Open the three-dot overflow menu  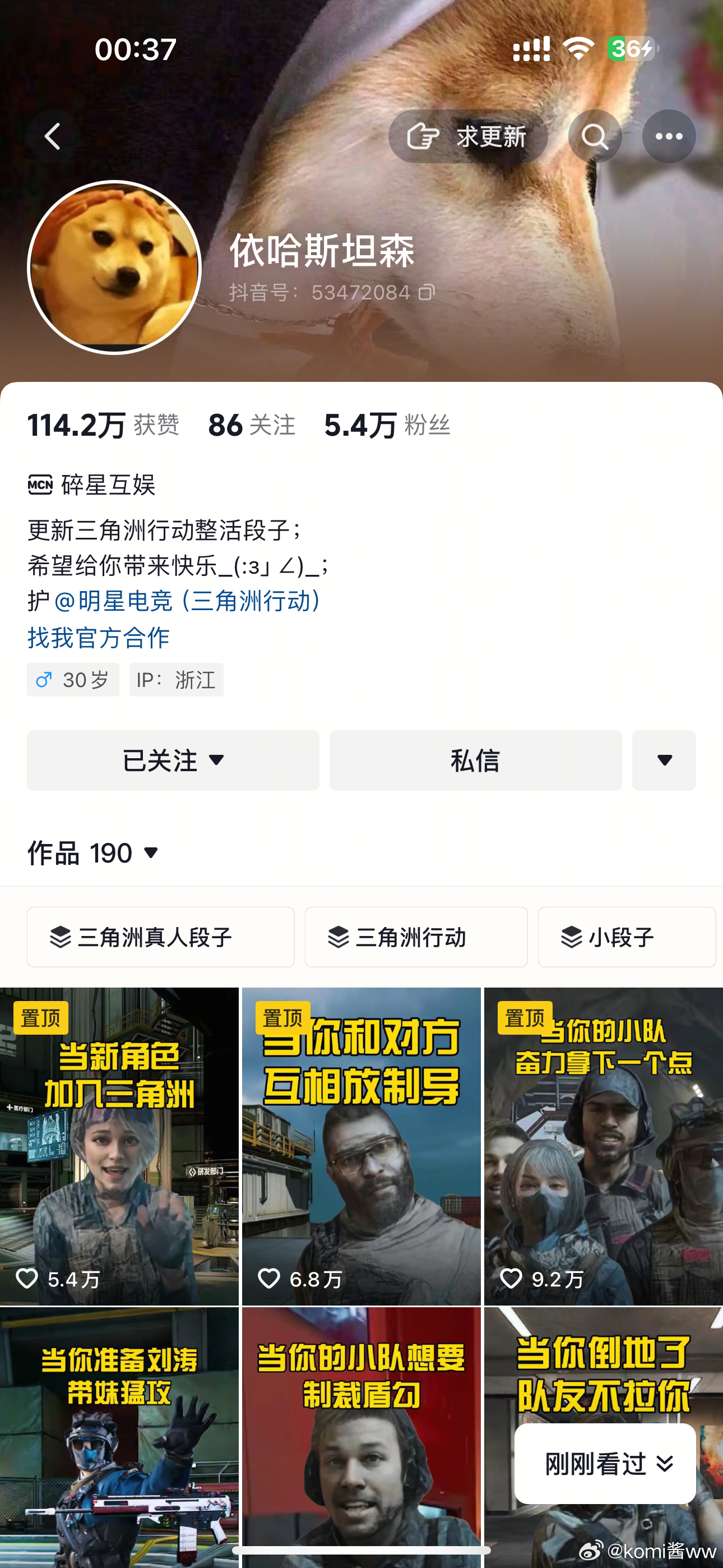tap(668, 136)
